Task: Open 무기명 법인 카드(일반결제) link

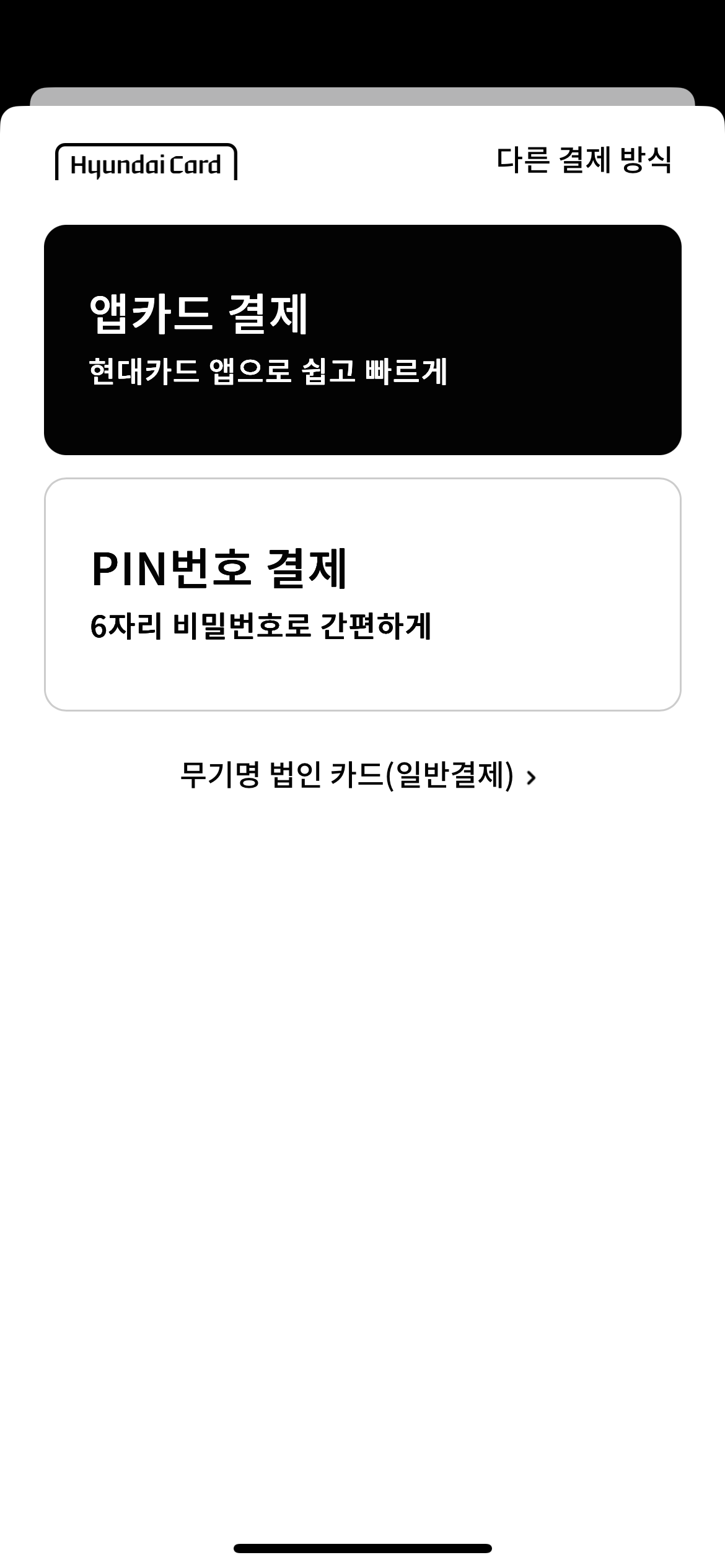Action: pyautogui.click(x=358, y=775)
